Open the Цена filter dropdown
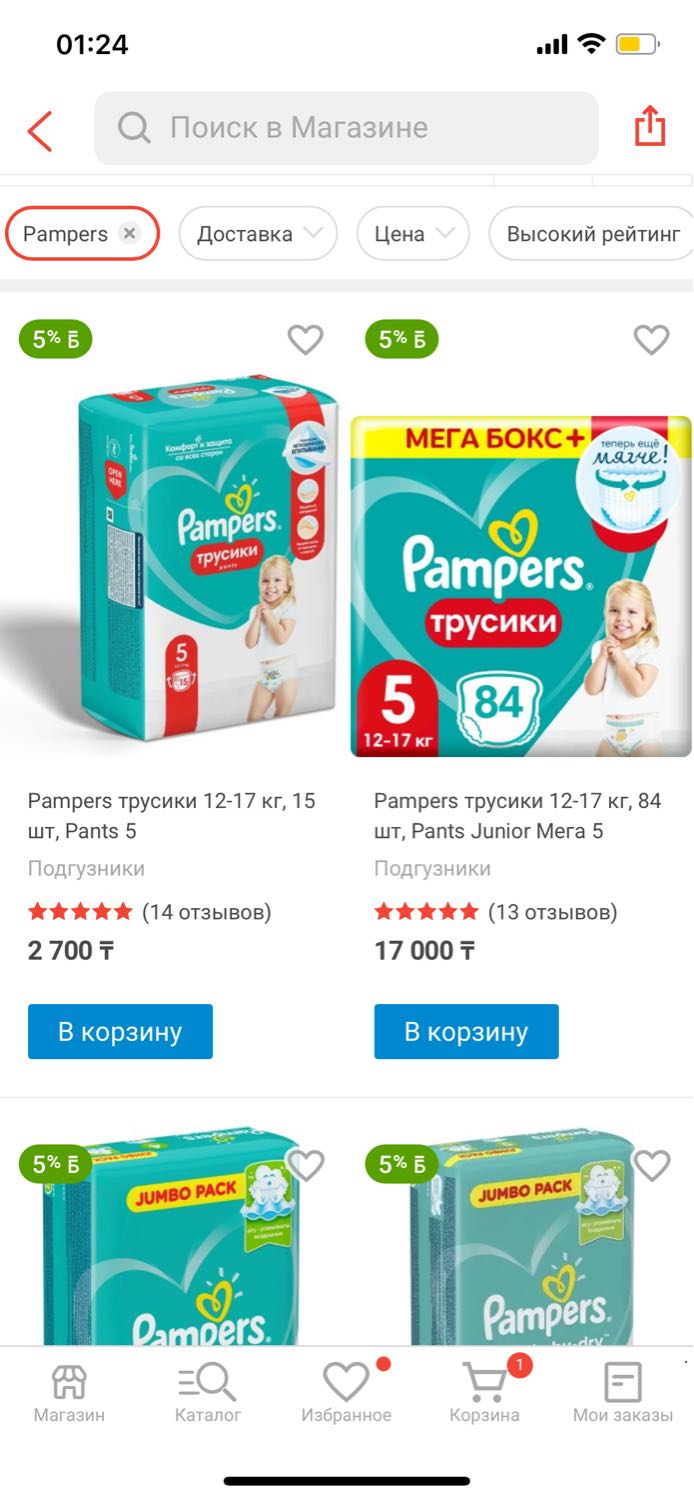 [412, 234]
